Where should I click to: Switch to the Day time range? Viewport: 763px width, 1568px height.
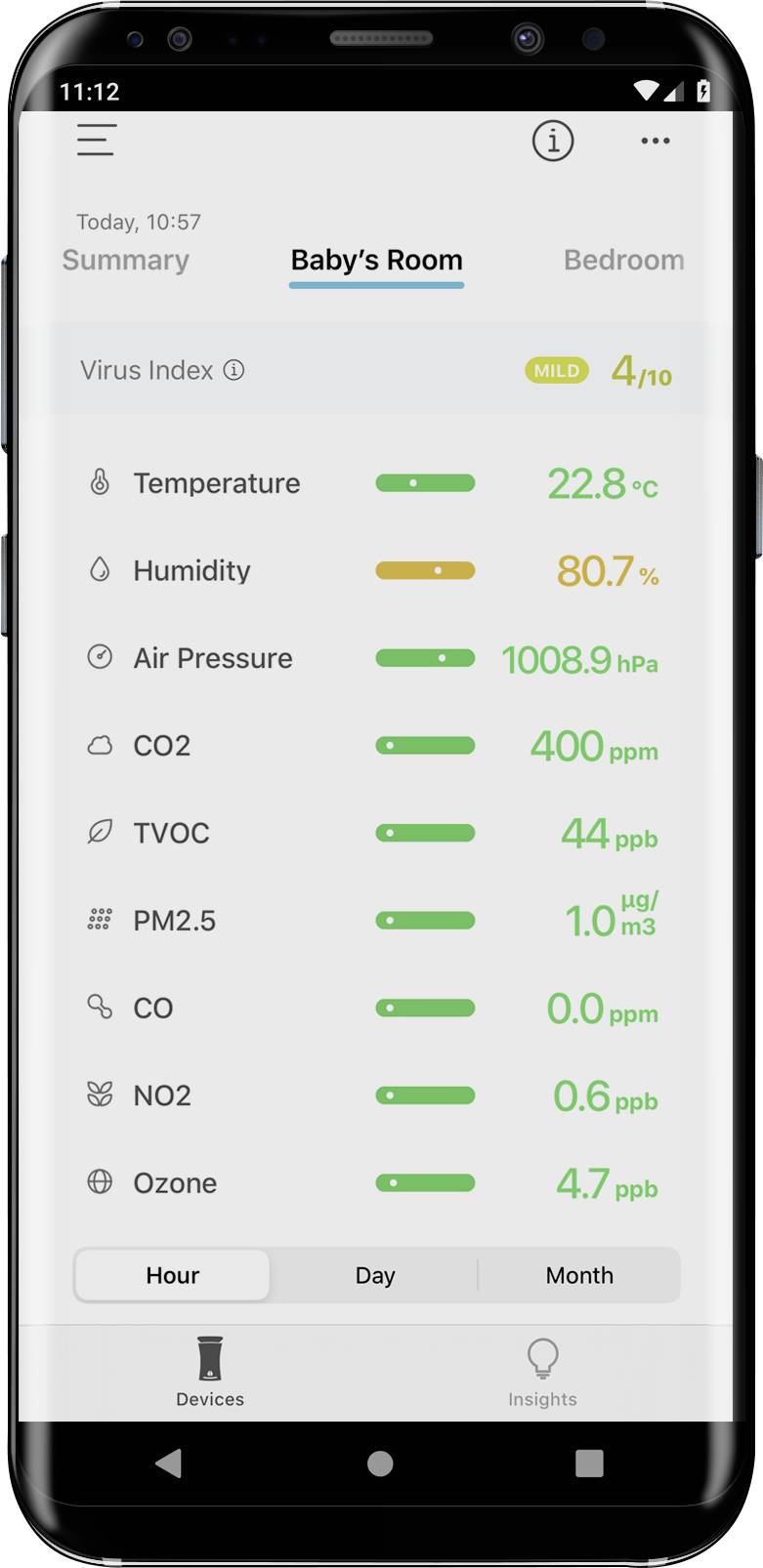pyautogui.click(x=375, y=1275)
